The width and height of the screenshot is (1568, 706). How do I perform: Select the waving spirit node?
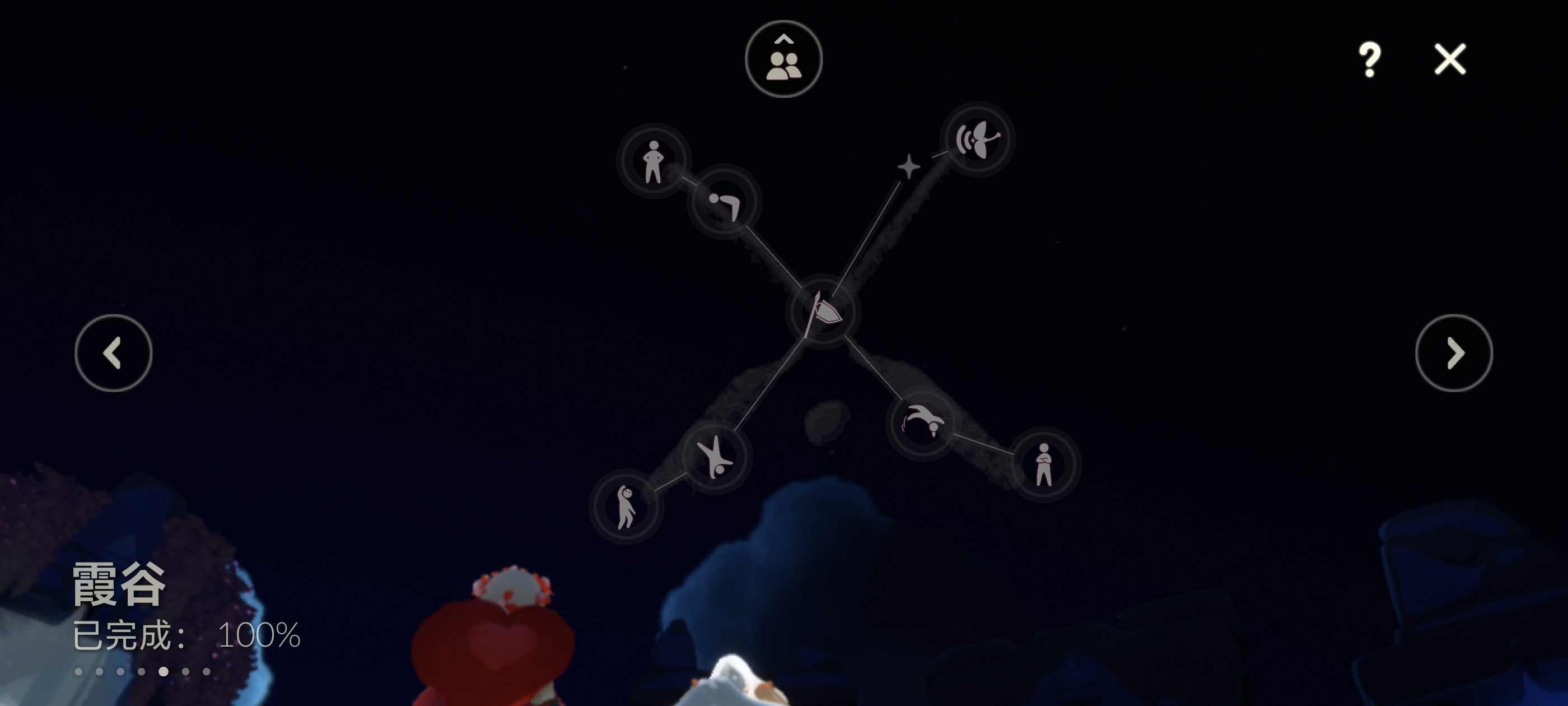coord(626,507)
